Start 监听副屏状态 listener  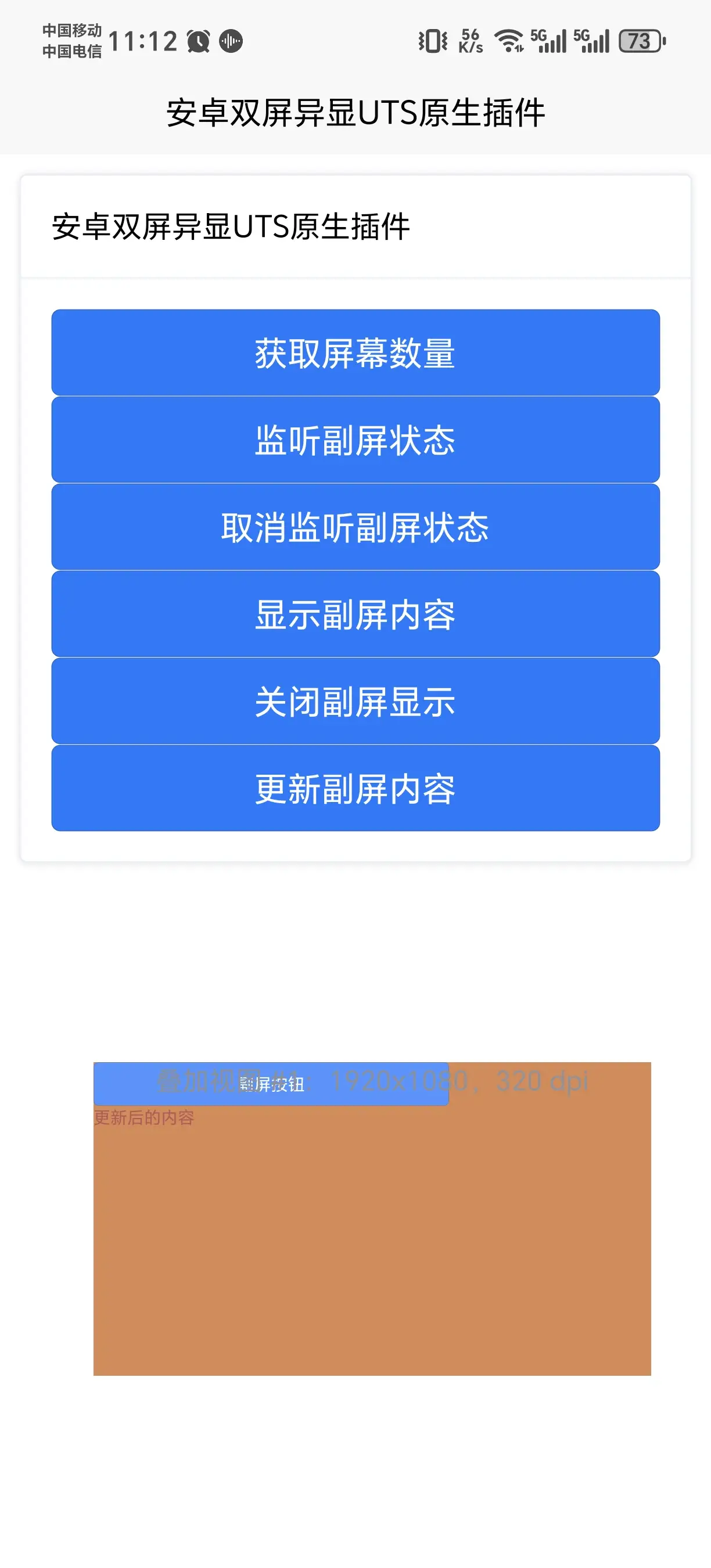(x=355, y=440)
